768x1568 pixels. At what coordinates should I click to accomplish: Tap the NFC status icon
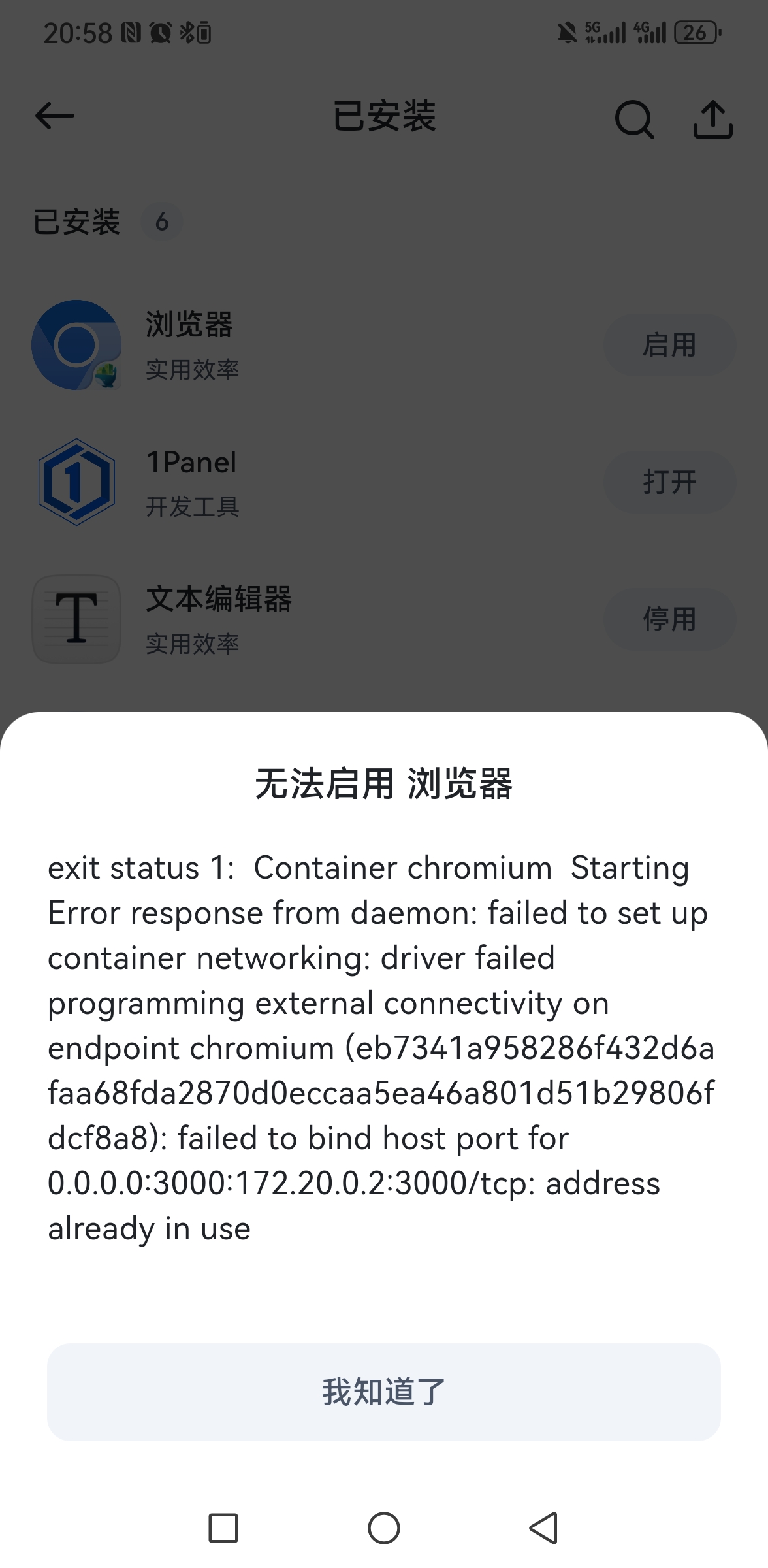pyautogui.click(x=133, y=31)
